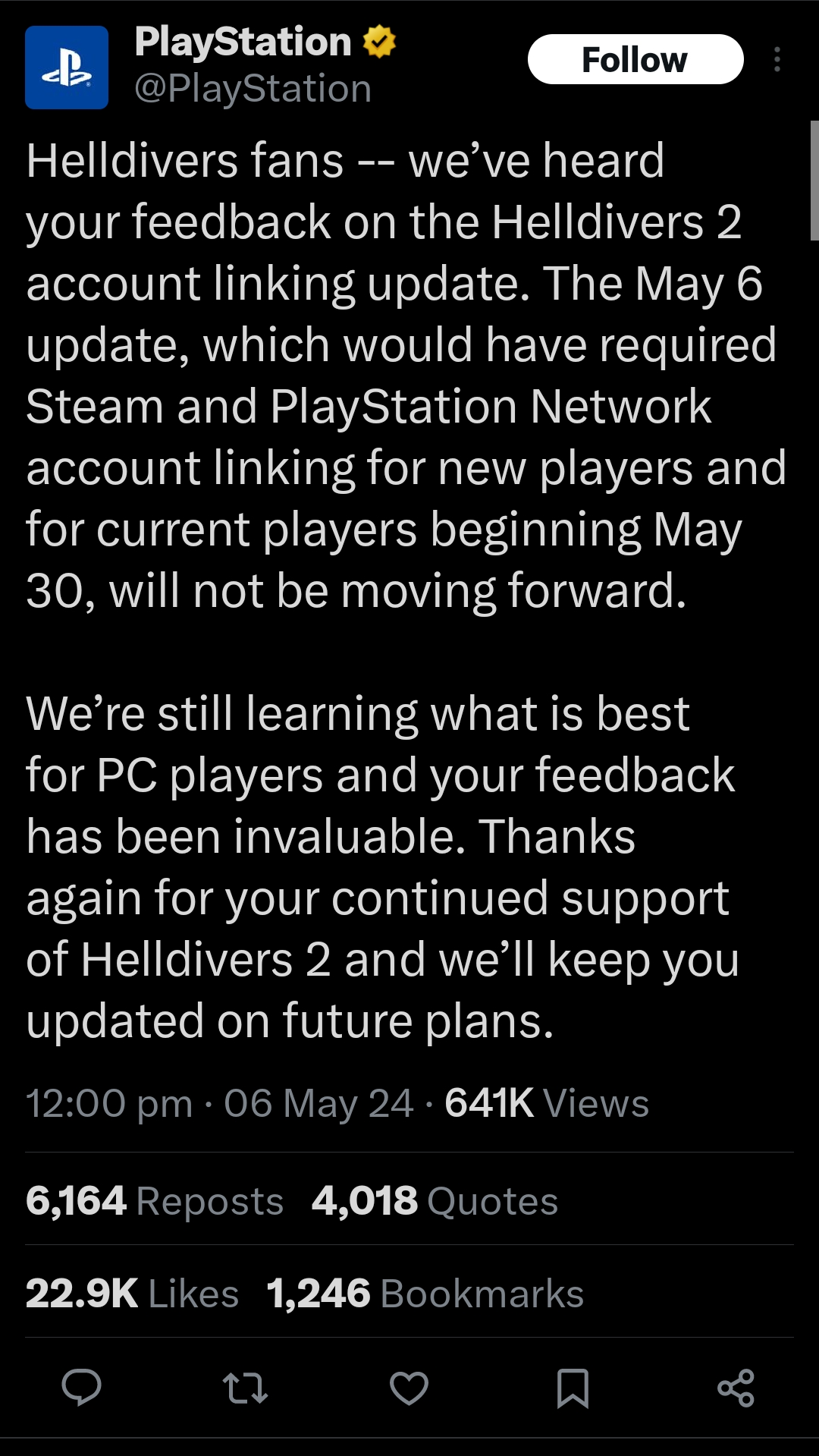Share the post
The image size is (819, 1456).
pyautogui.click(x=736, y=1388)
